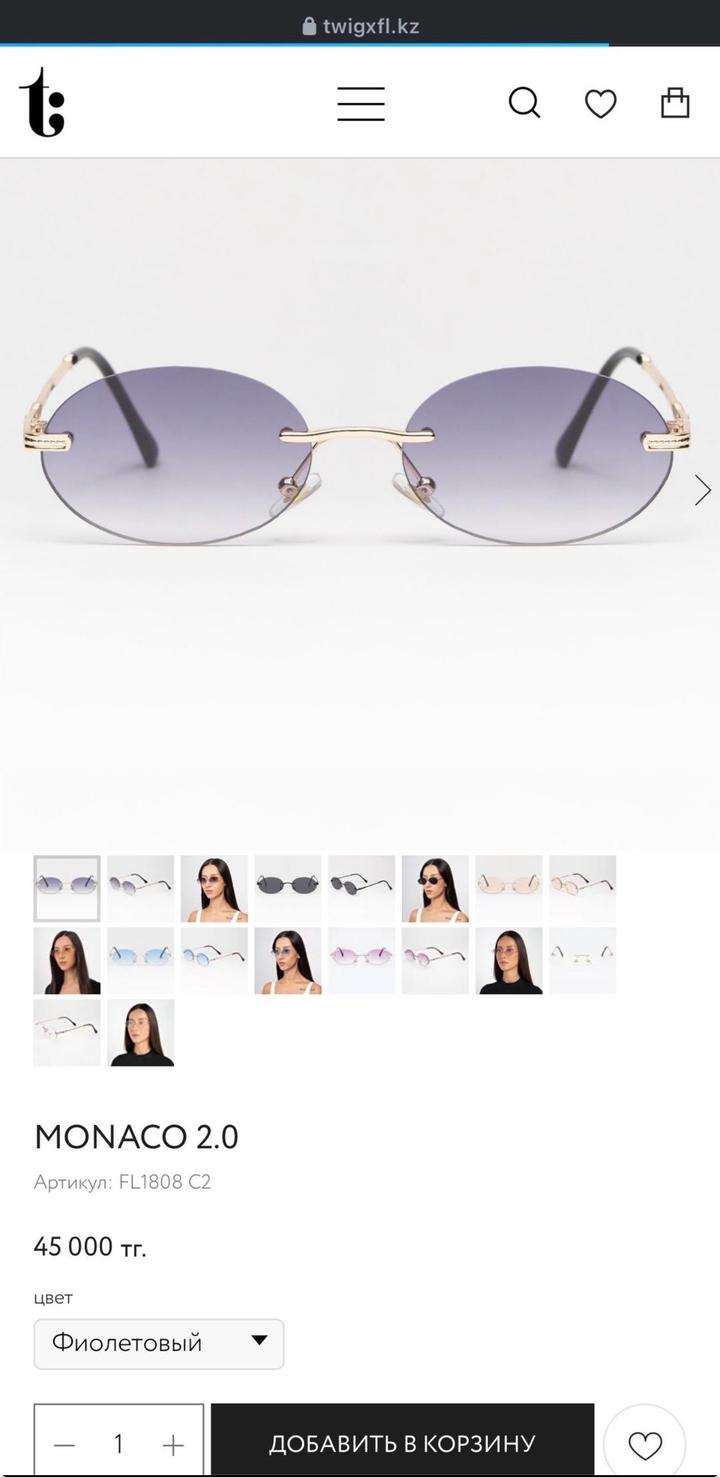Open the address bar showing twigxfl.kz
The height and width of the screenshot is (1477, 720).
pos(360,27)
